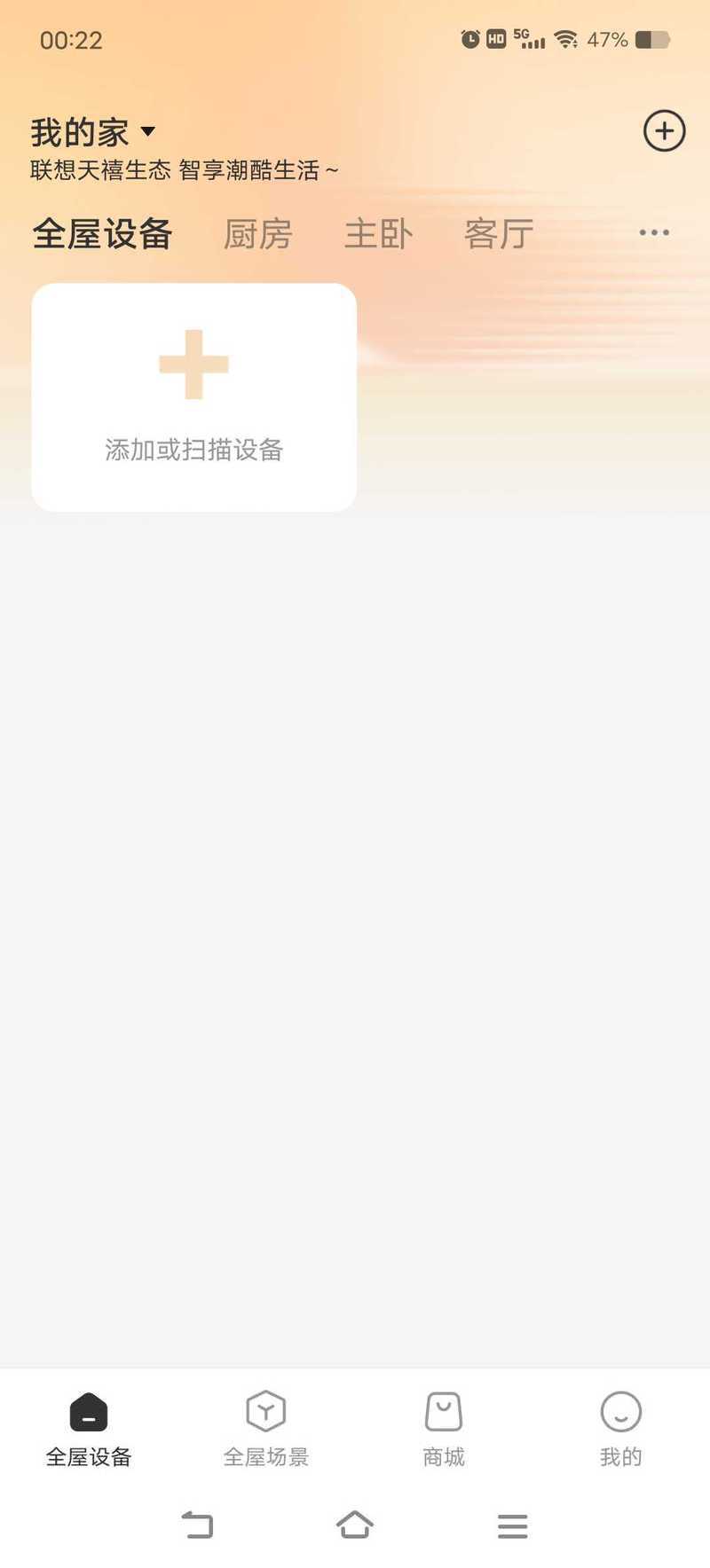Switch to the 我的 profile tab
The width and height of the screenshot is (710, 1568).
[x=620, y=1429]
